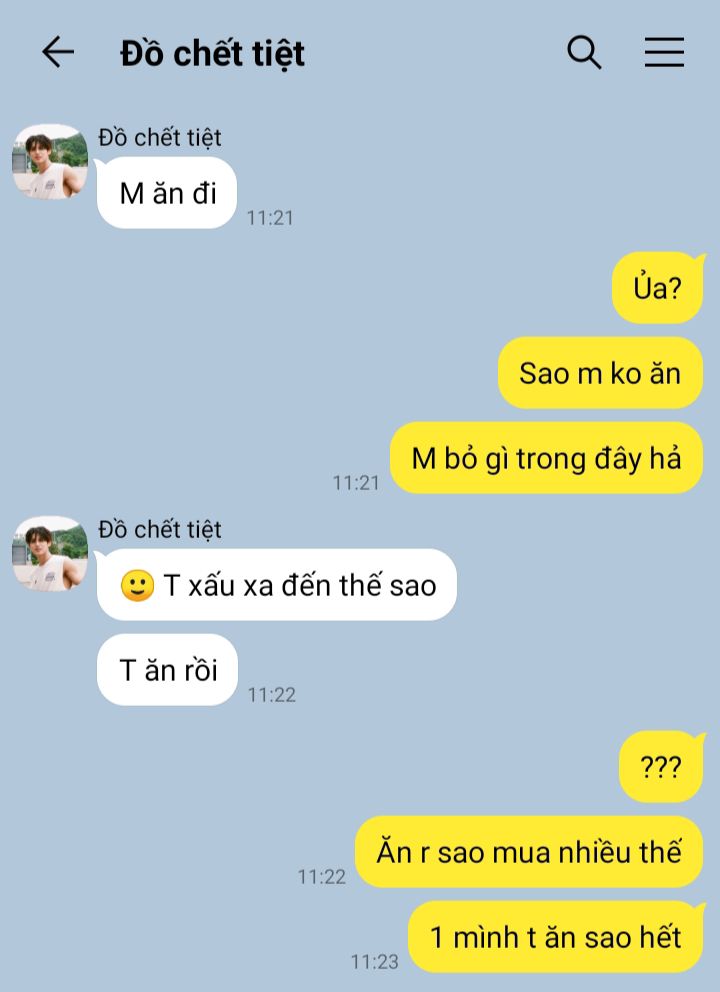Search within this conversation
This screenshot has height=992, width=720.
click(x=584, y=52)
